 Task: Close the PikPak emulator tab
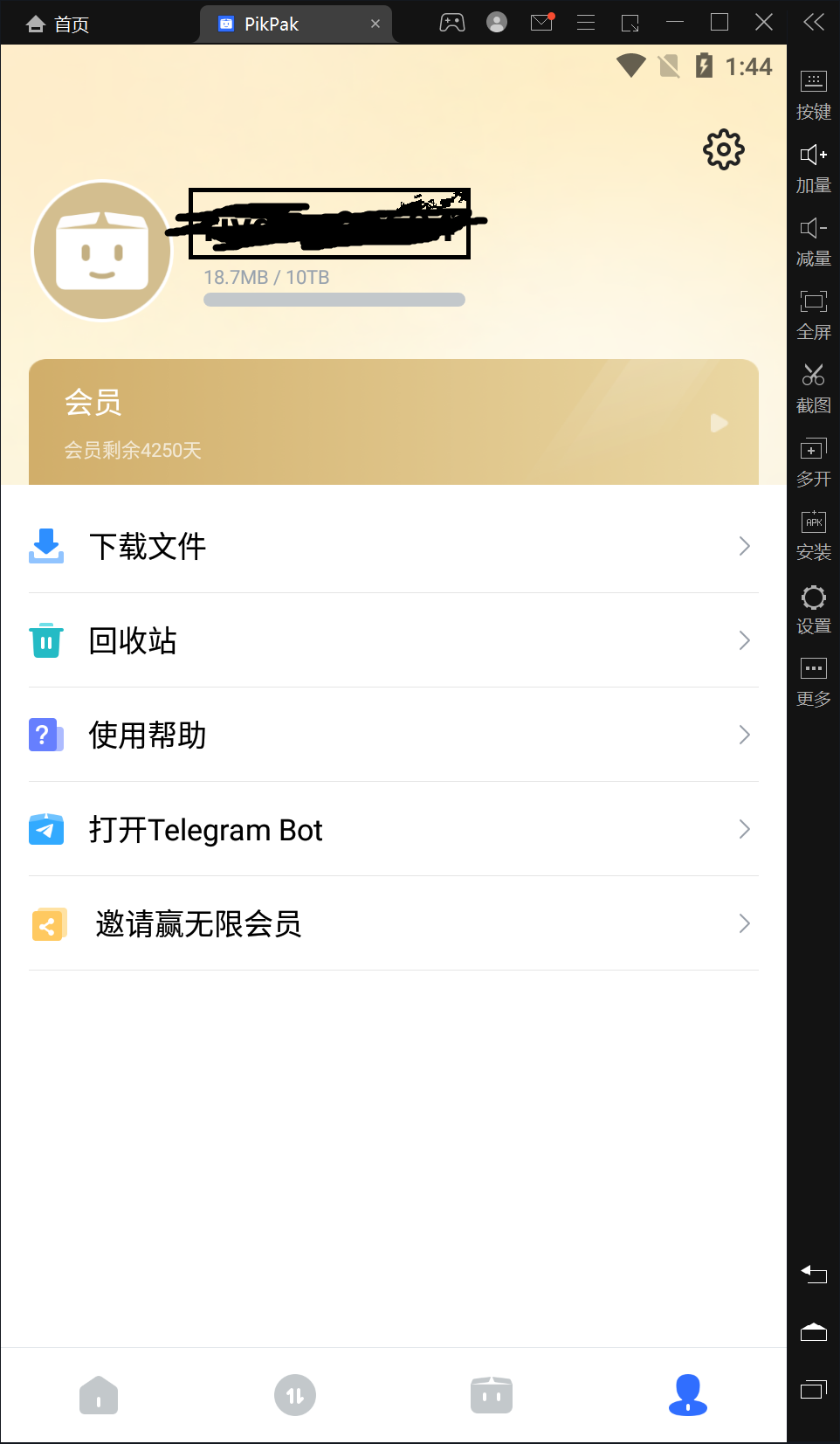(x=375, y=24)
